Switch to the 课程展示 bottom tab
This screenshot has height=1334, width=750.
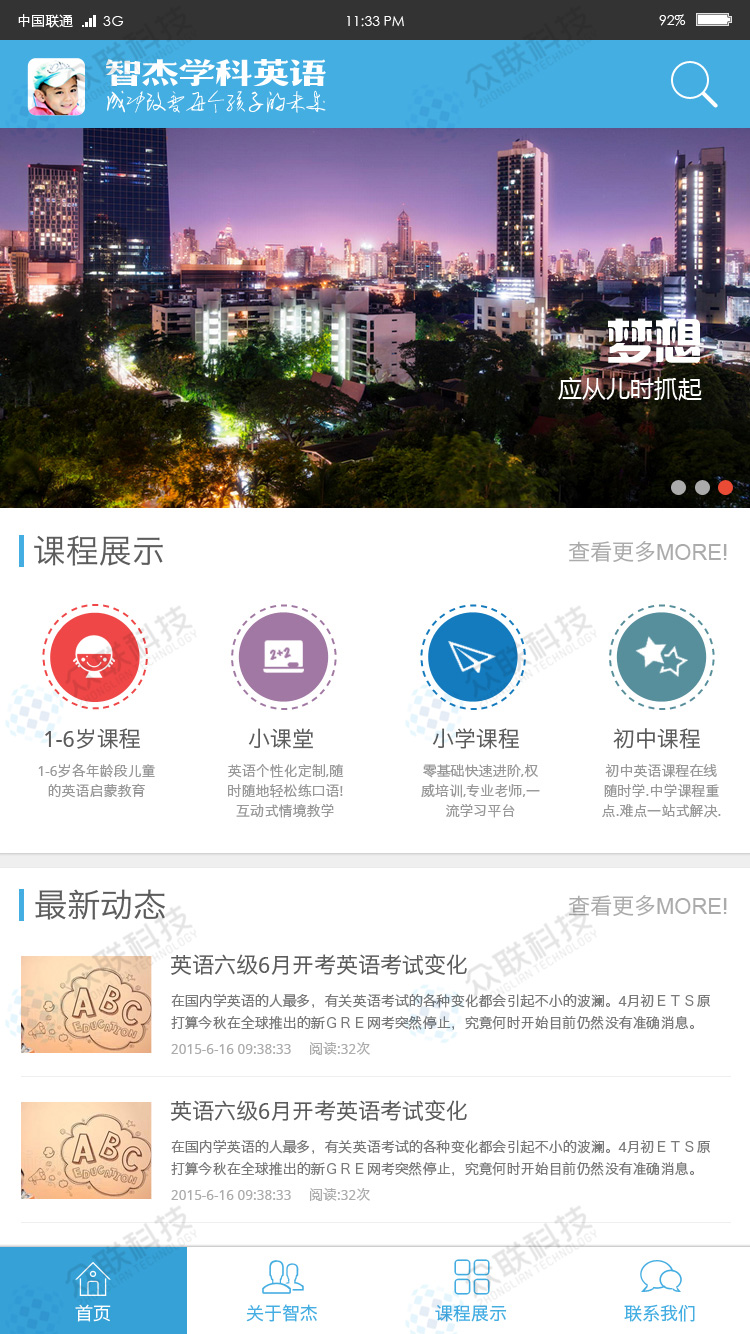(471, 1291)
